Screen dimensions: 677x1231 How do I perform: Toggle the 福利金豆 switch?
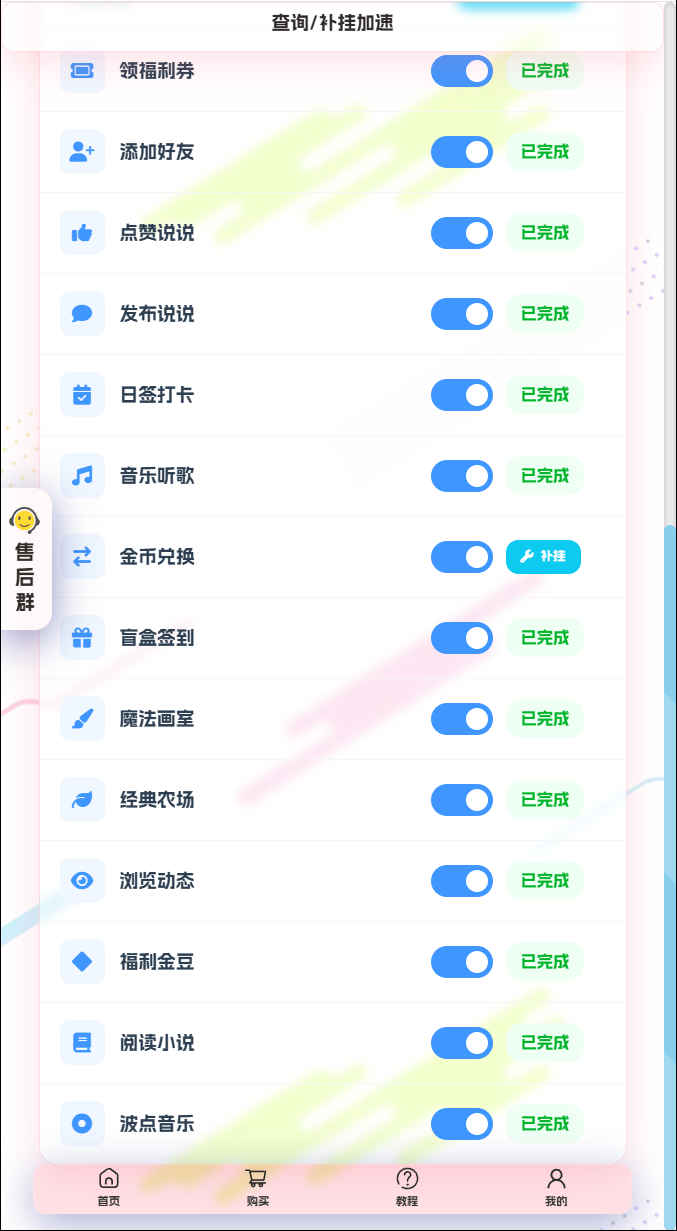pyautogui.click(x=462, y=962)
